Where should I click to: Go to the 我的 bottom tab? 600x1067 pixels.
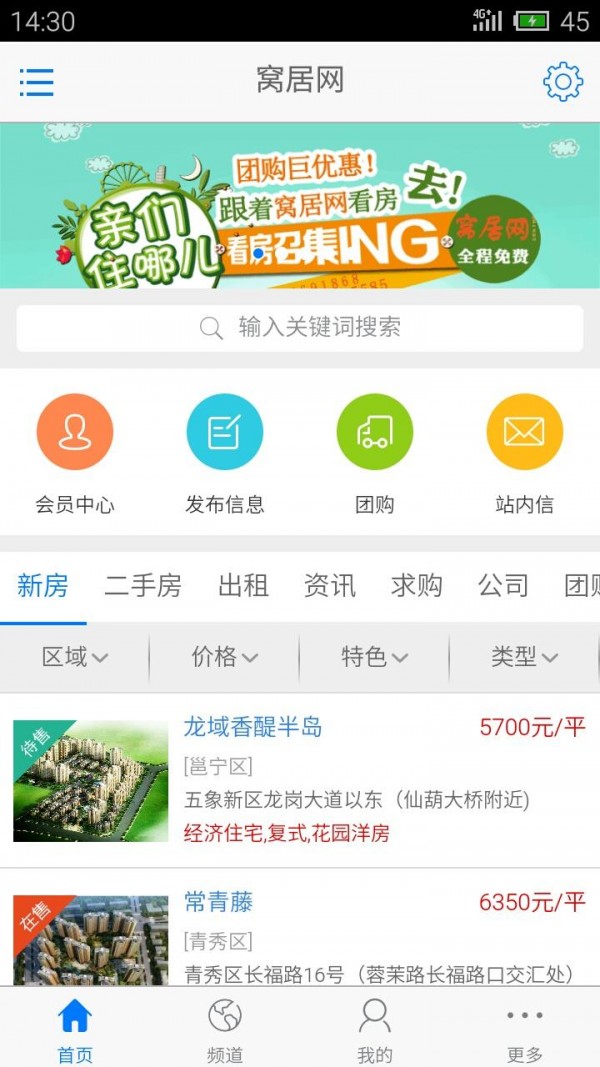[375, 1030]
